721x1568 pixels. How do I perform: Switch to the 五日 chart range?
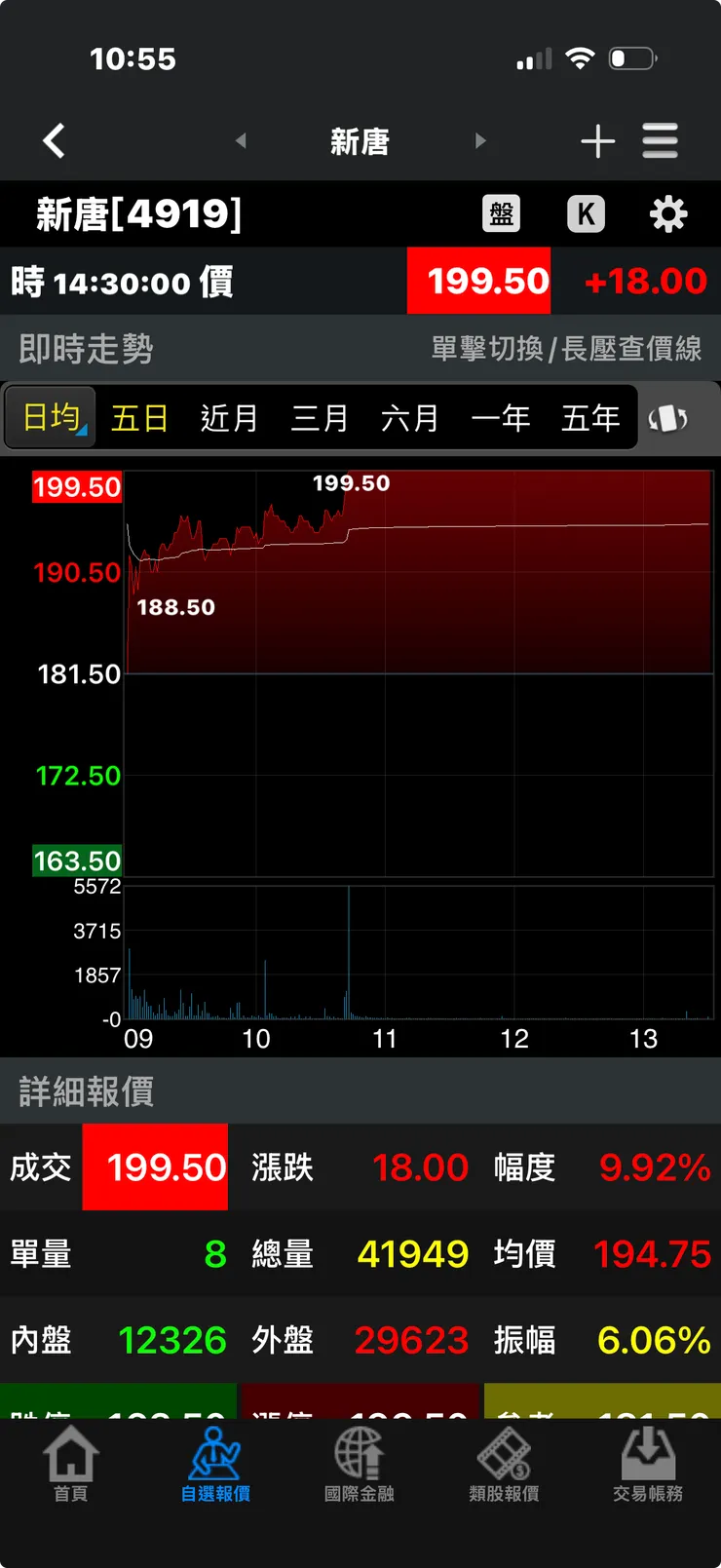pos(139,418)
